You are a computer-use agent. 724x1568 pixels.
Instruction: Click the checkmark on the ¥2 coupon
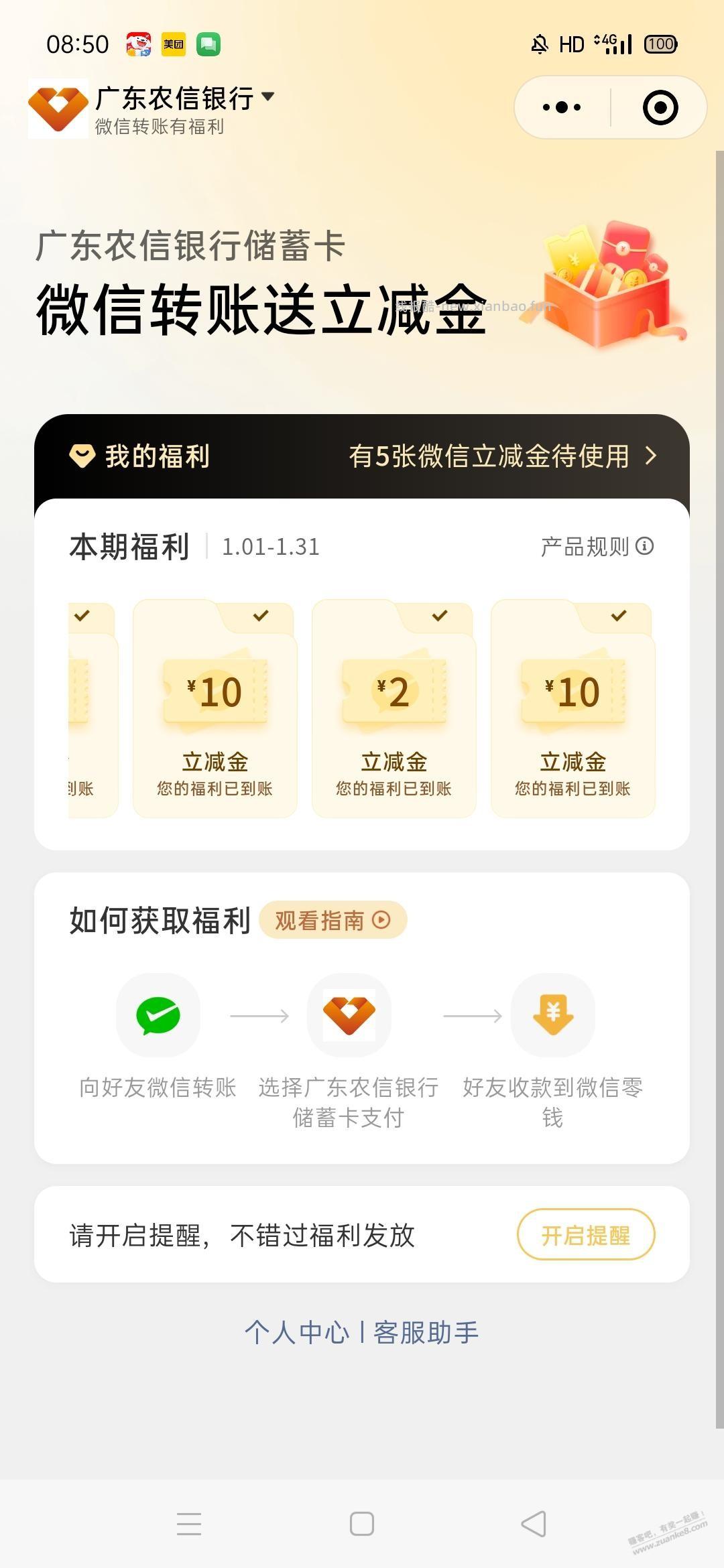[x=439, y=614]
